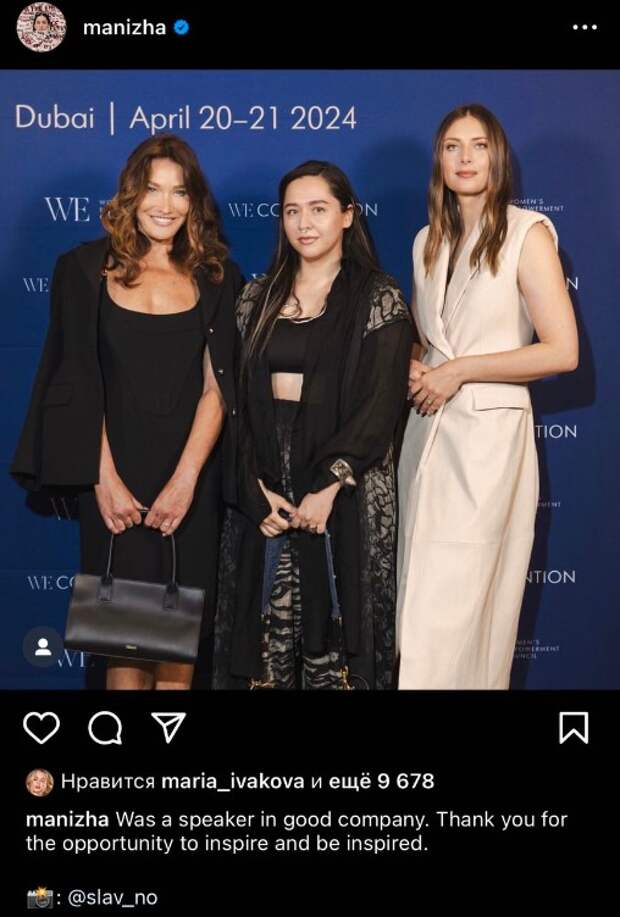Open comments via the speech bubble icon
This screenshot has width=620, height=917.
104,728
